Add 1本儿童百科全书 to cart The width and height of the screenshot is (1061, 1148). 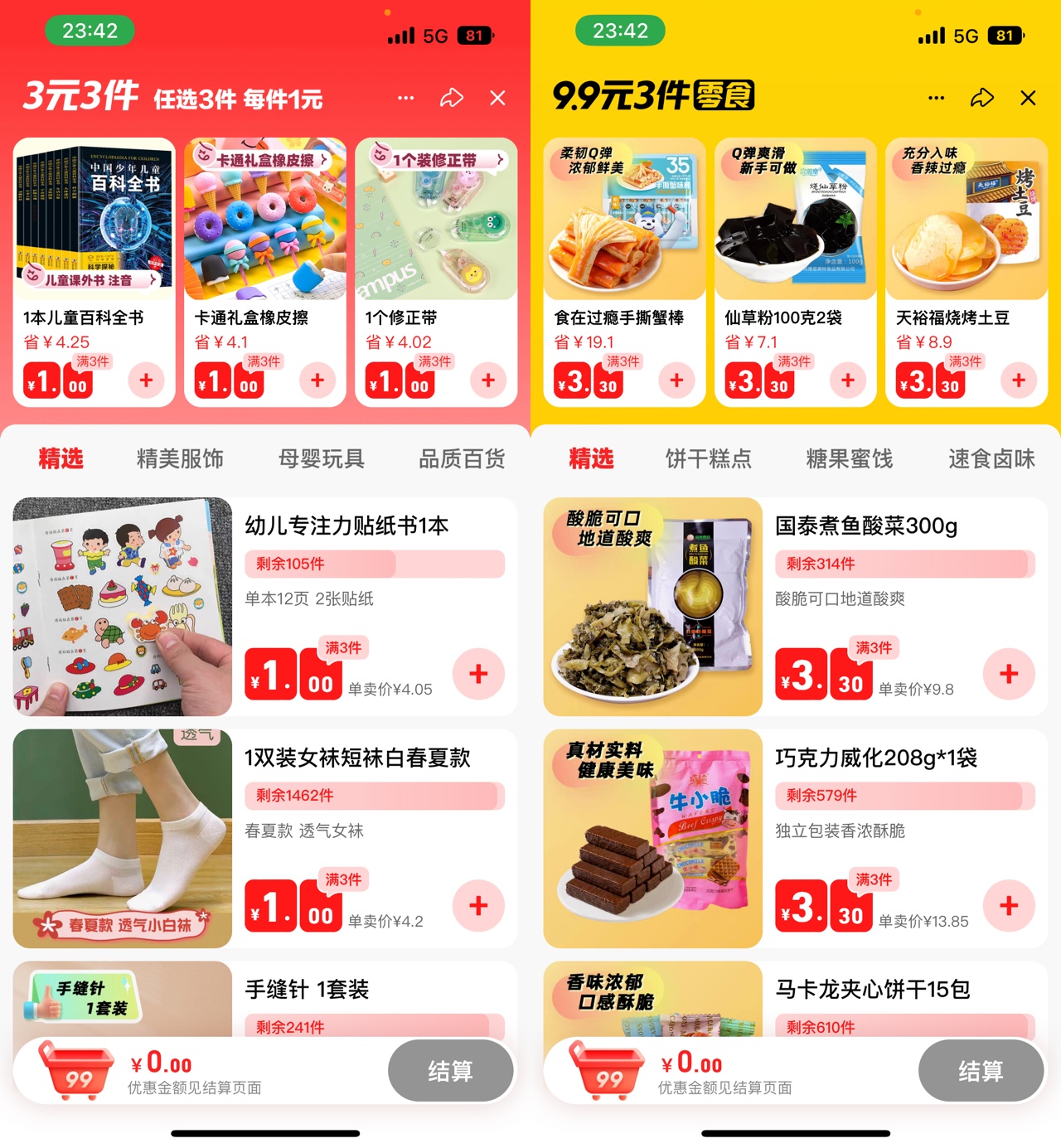147,380
